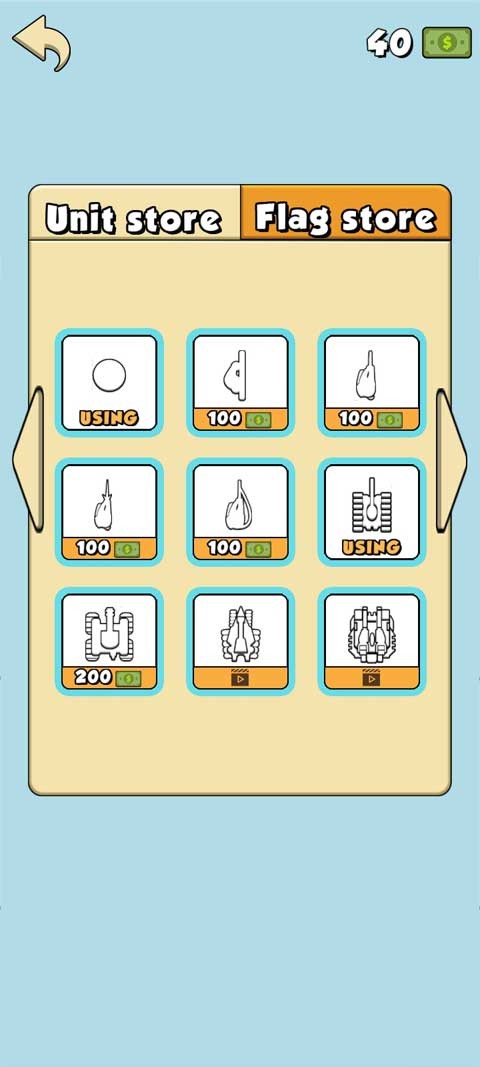
Task: Select the Flag store tab
Action: [x=345, y=213]
